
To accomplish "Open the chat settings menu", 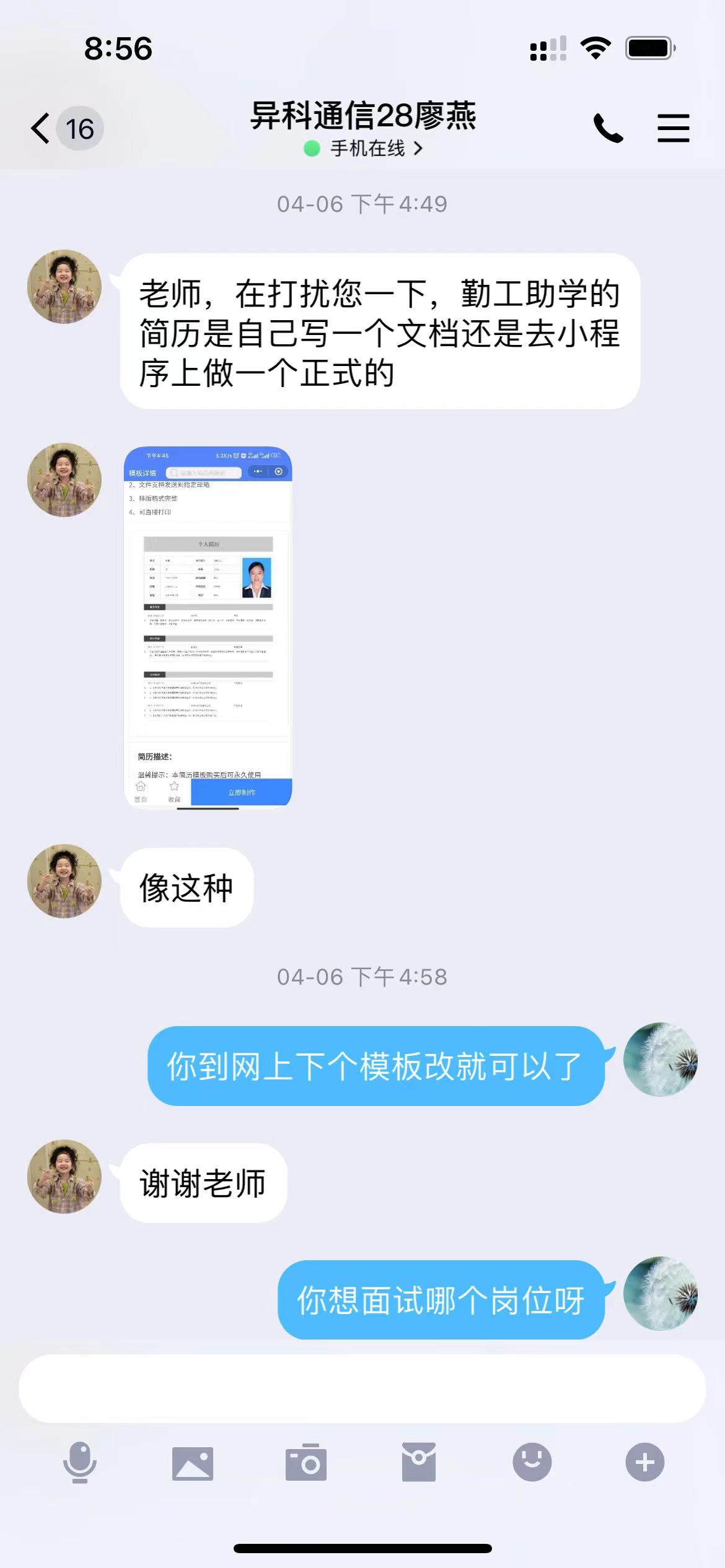I will pyautogui.click(x=673, y=128).
